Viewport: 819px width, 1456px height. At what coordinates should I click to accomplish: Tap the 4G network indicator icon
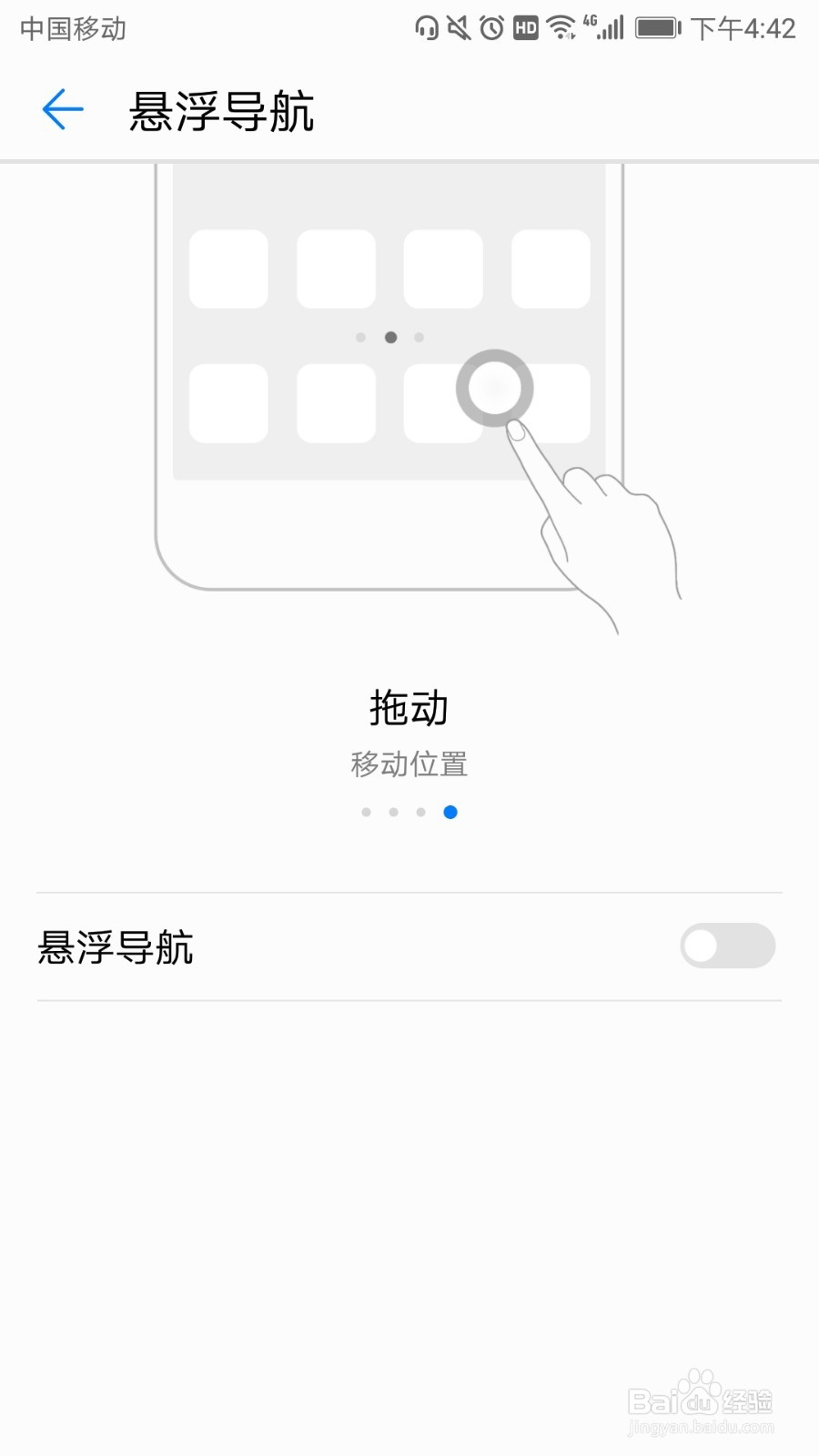click(590, 23)
